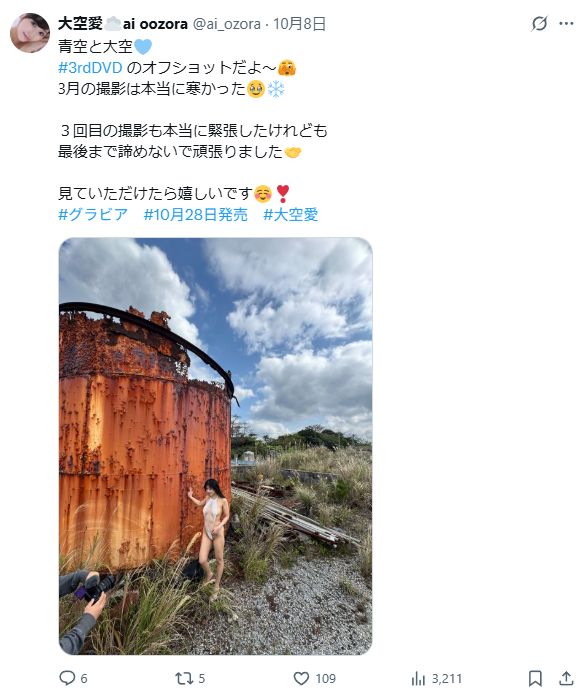The height and width of the screenshot is (696, 588).
Task: Open the @ai_ozora profile handle
Action: point(226,24)
